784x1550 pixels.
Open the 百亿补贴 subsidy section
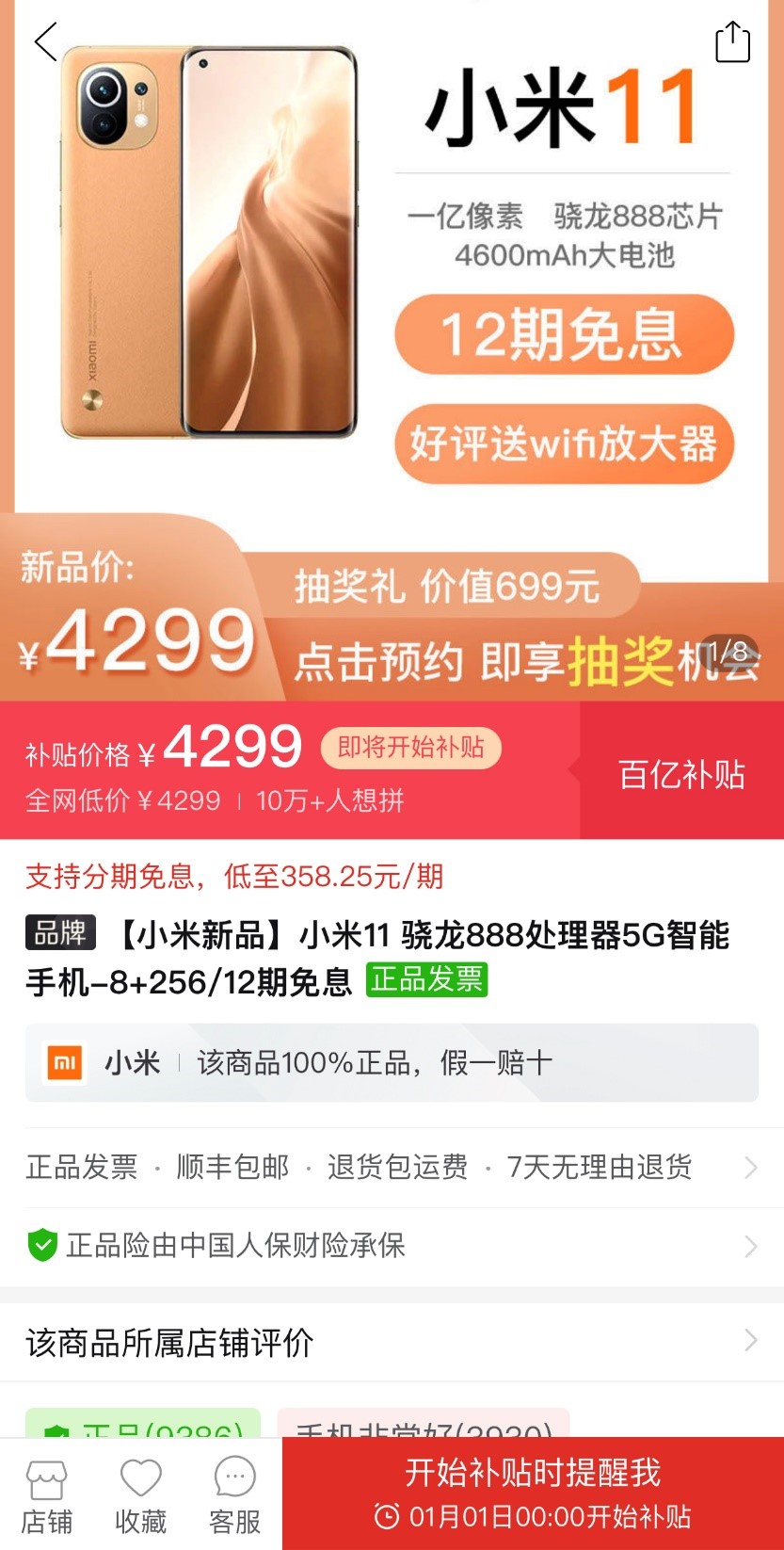pyautogui.click(x=680, y=774)
